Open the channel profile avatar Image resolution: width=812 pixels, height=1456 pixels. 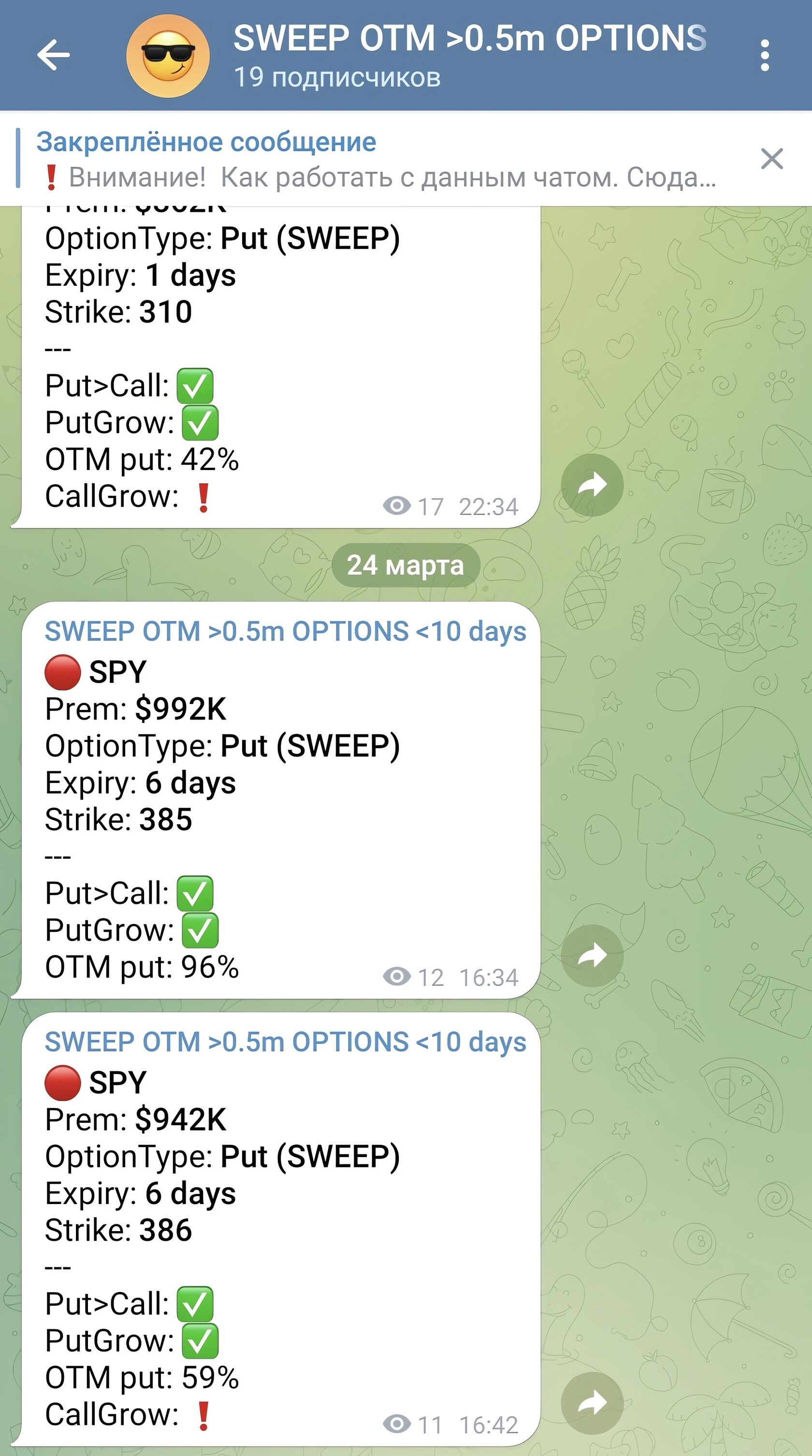[168, 56]
